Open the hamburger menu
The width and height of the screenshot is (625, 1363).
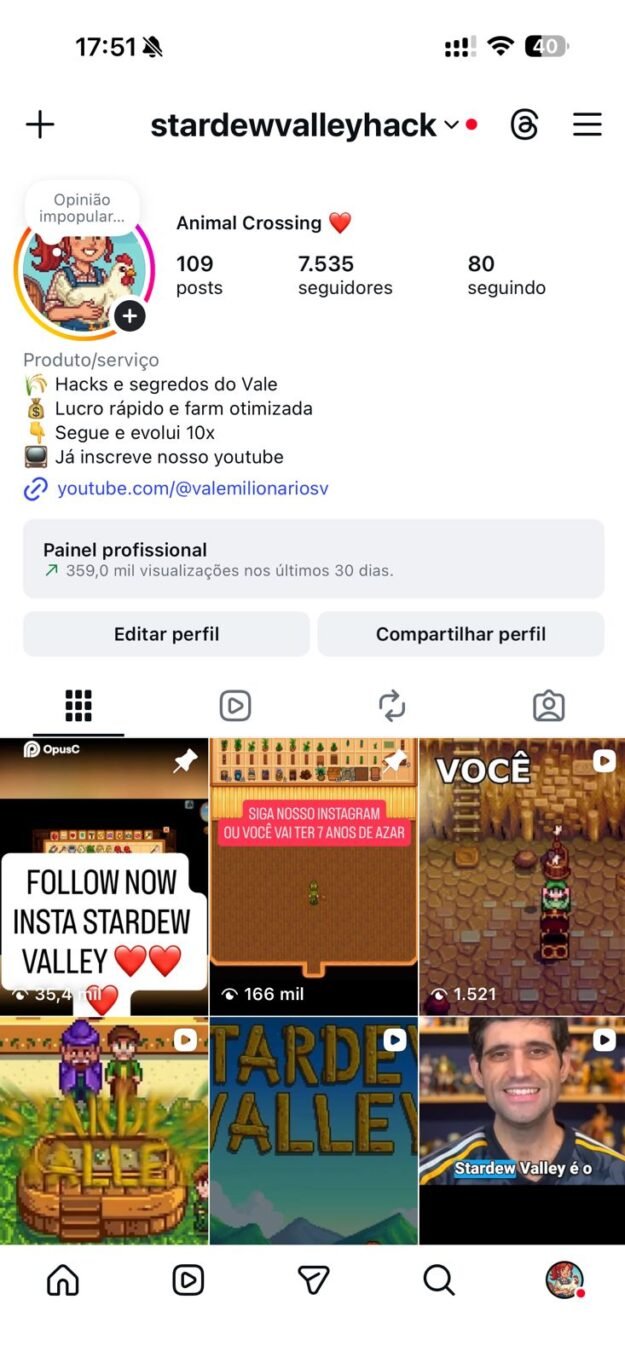click(x=587, y=125)
